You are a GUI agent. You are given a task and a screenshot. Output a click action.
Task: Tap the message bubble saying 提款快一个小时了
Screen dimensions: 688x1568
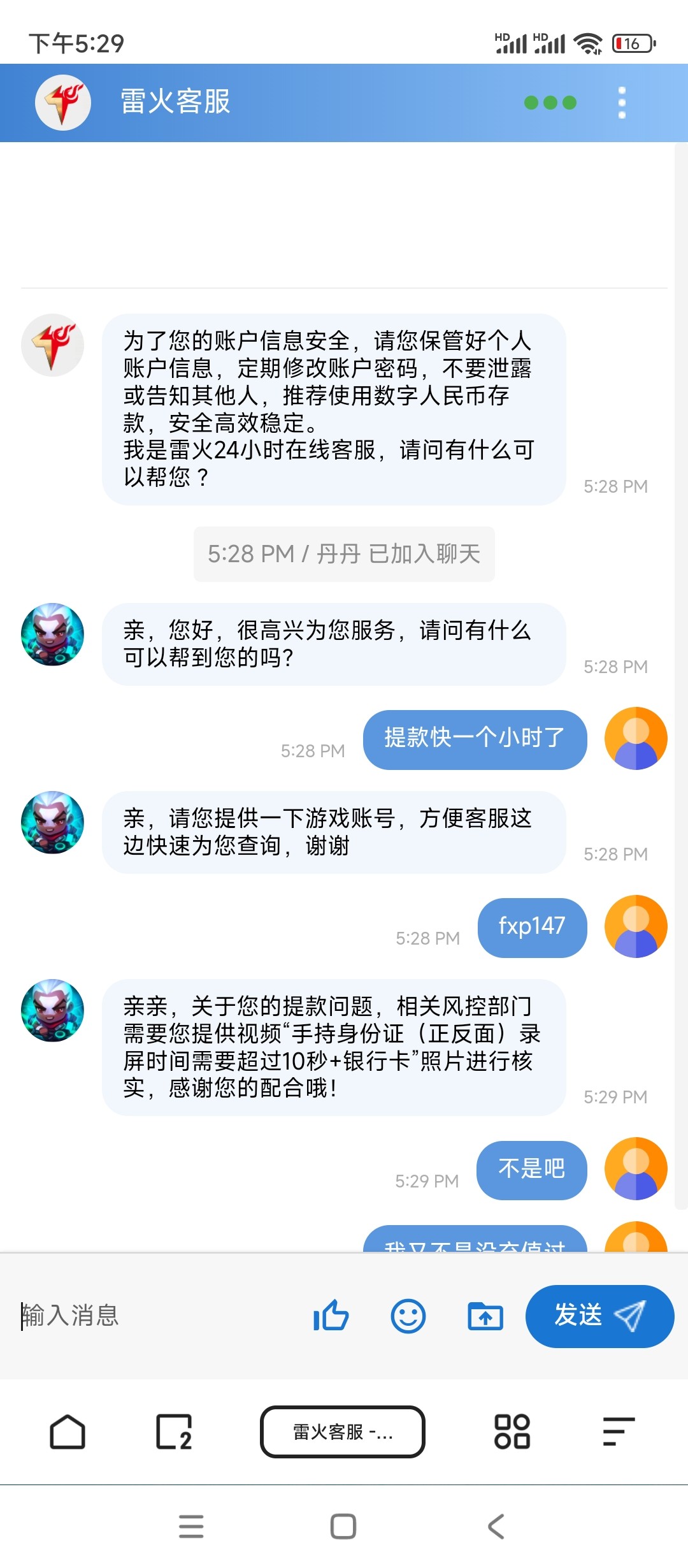[x=474, y=739]
